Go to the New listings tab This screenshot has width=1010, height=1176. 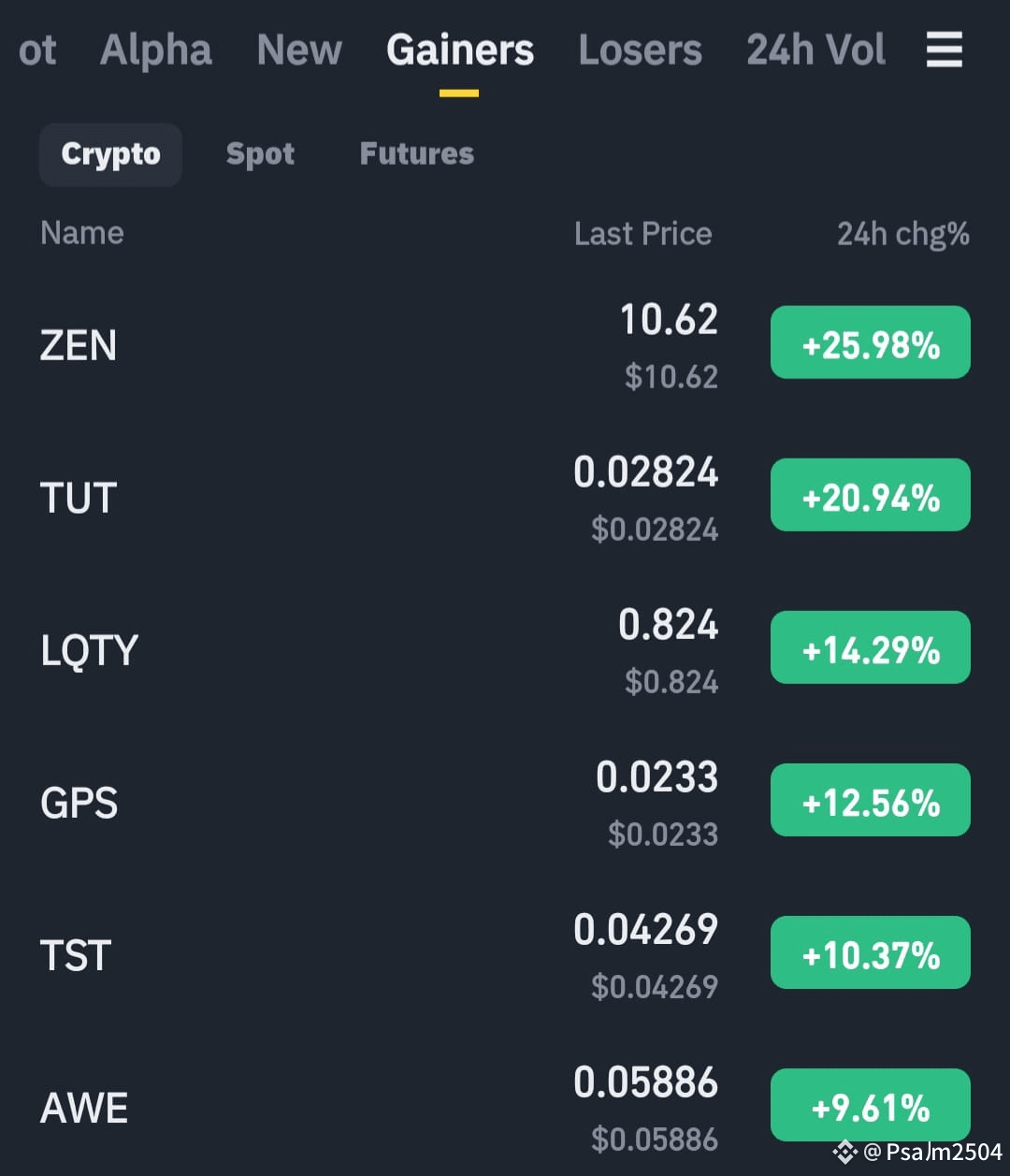pos(298,51)
